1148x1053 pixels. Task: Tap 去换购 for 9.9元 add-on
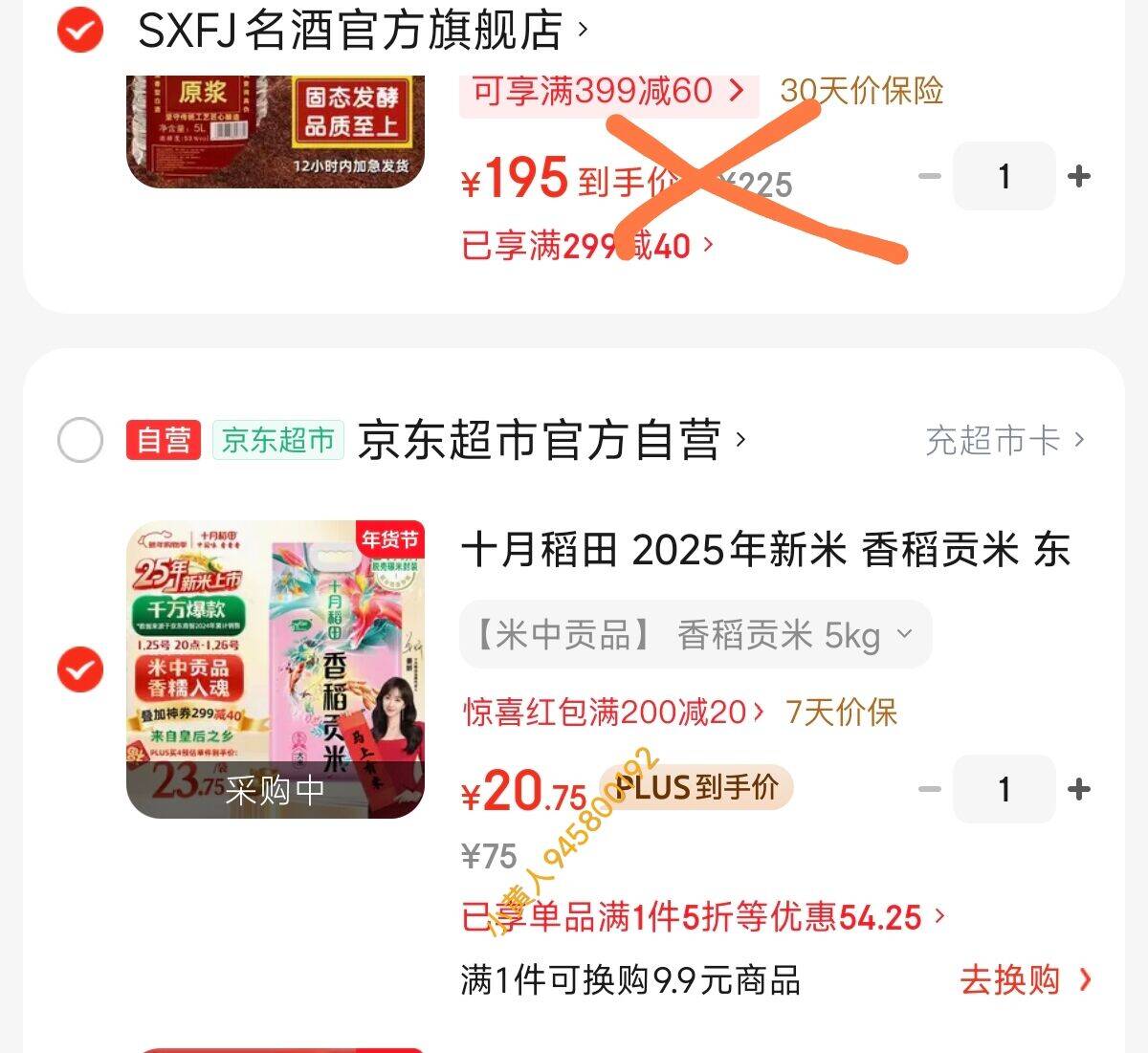(x=1026, y=980)
